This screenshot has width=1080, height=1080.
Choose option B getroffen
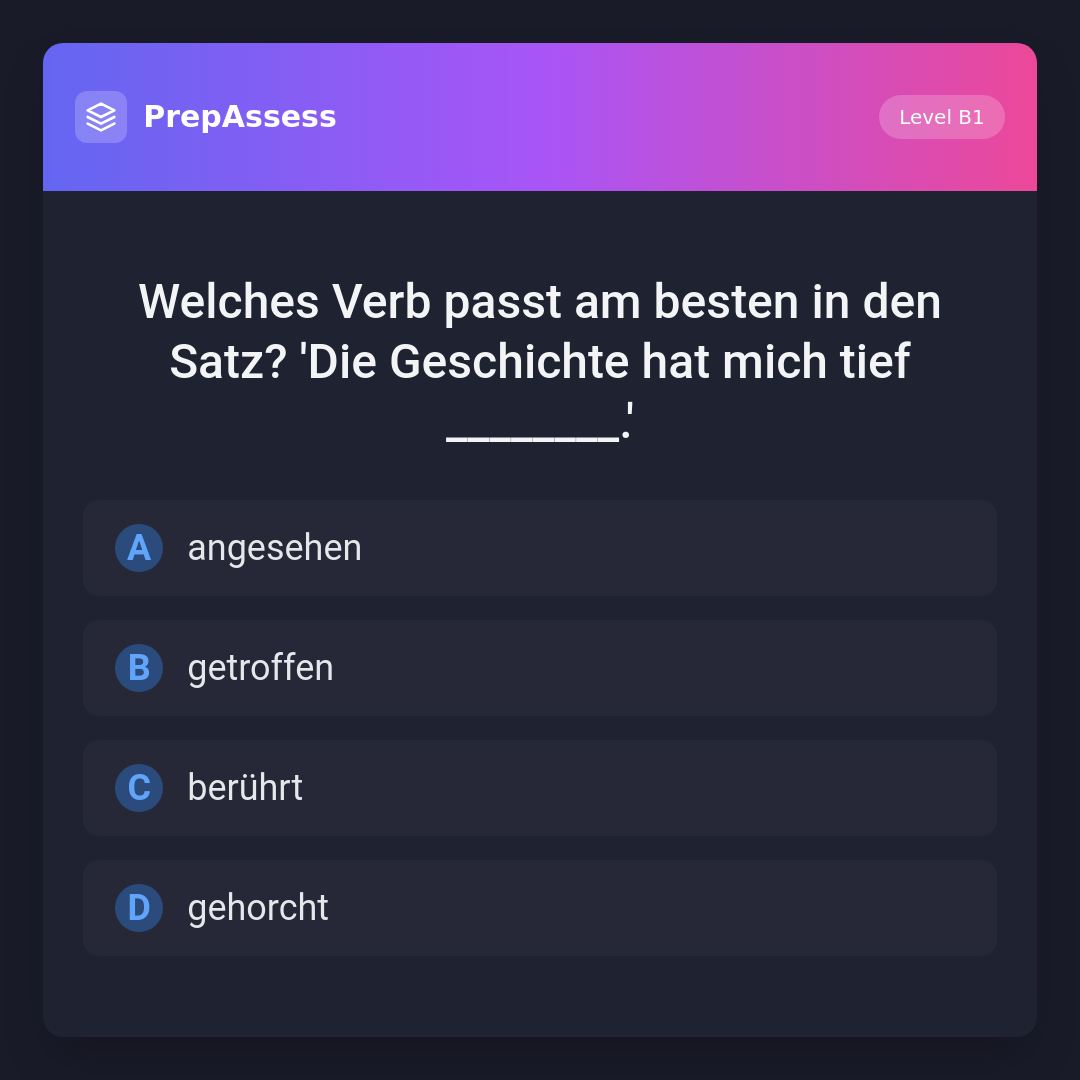click(540, 668)
